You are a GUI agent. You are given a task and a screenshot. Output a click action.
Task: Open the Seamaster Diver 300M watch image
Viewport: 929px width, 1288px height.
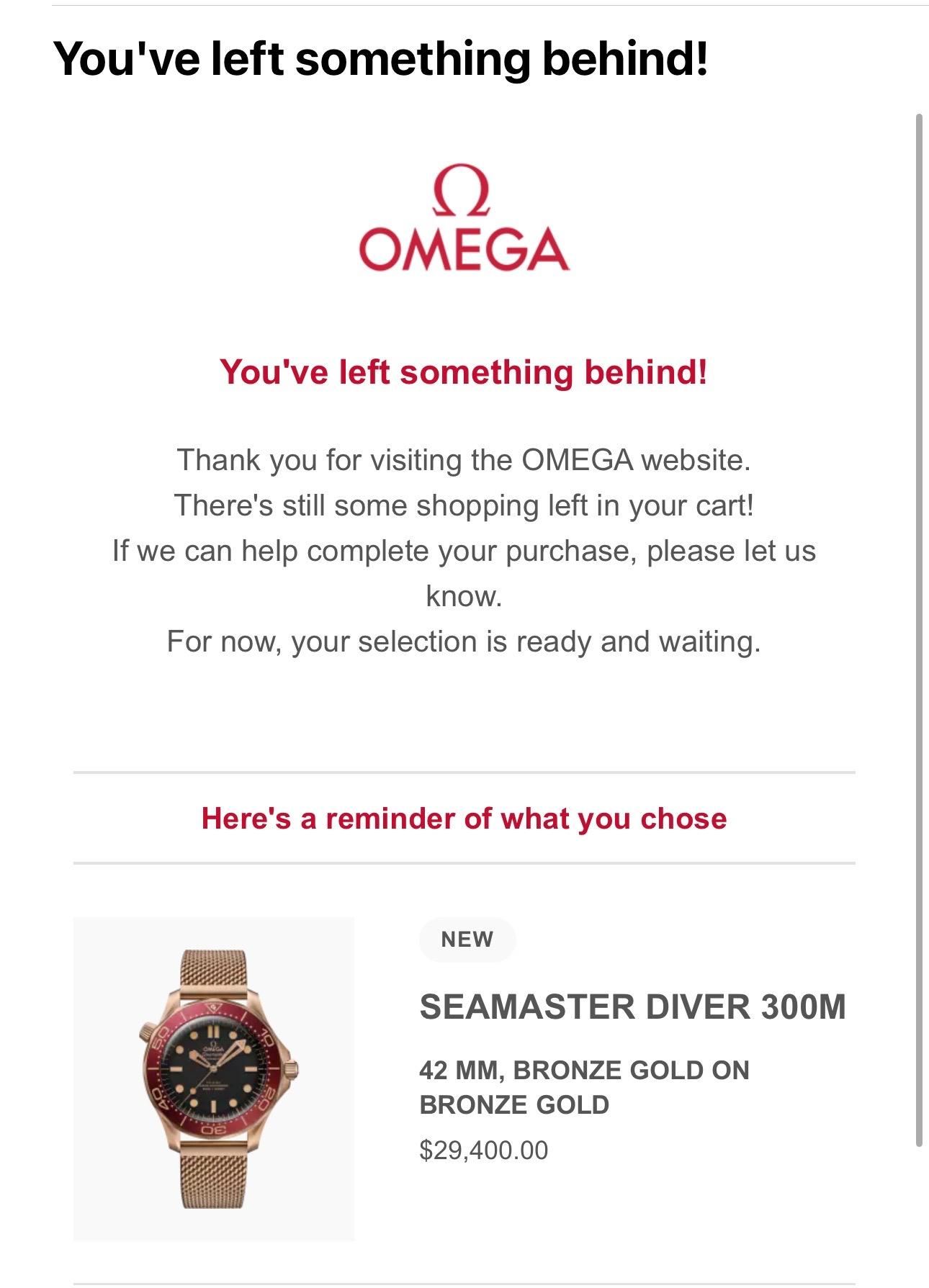coord(214,1078)
